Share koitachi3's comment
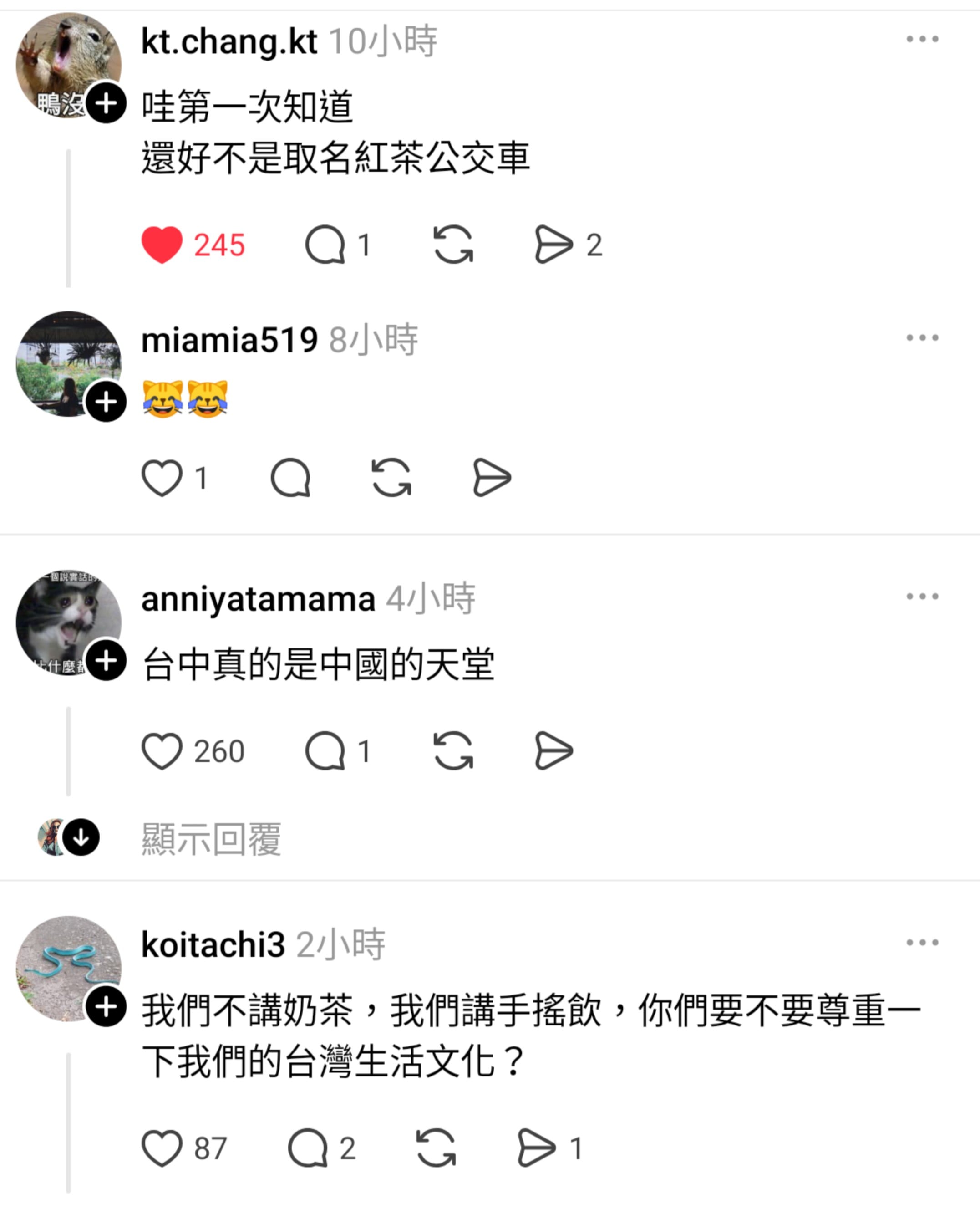 536,1148
